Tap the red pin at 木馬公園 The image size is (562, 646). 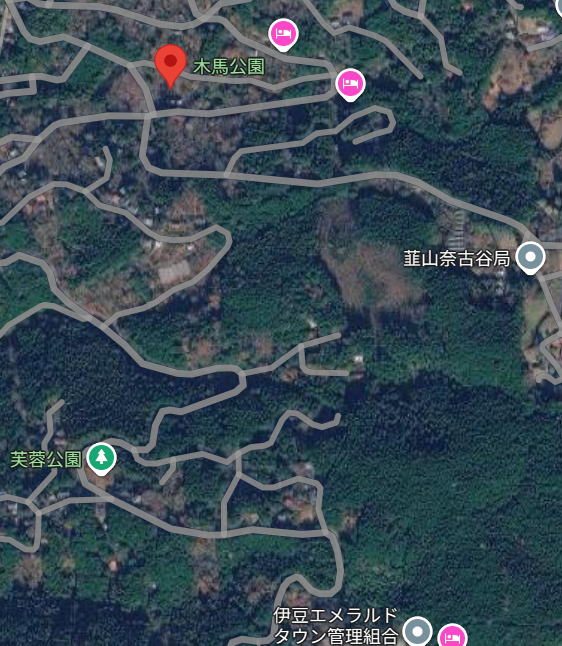click(171, 66)
